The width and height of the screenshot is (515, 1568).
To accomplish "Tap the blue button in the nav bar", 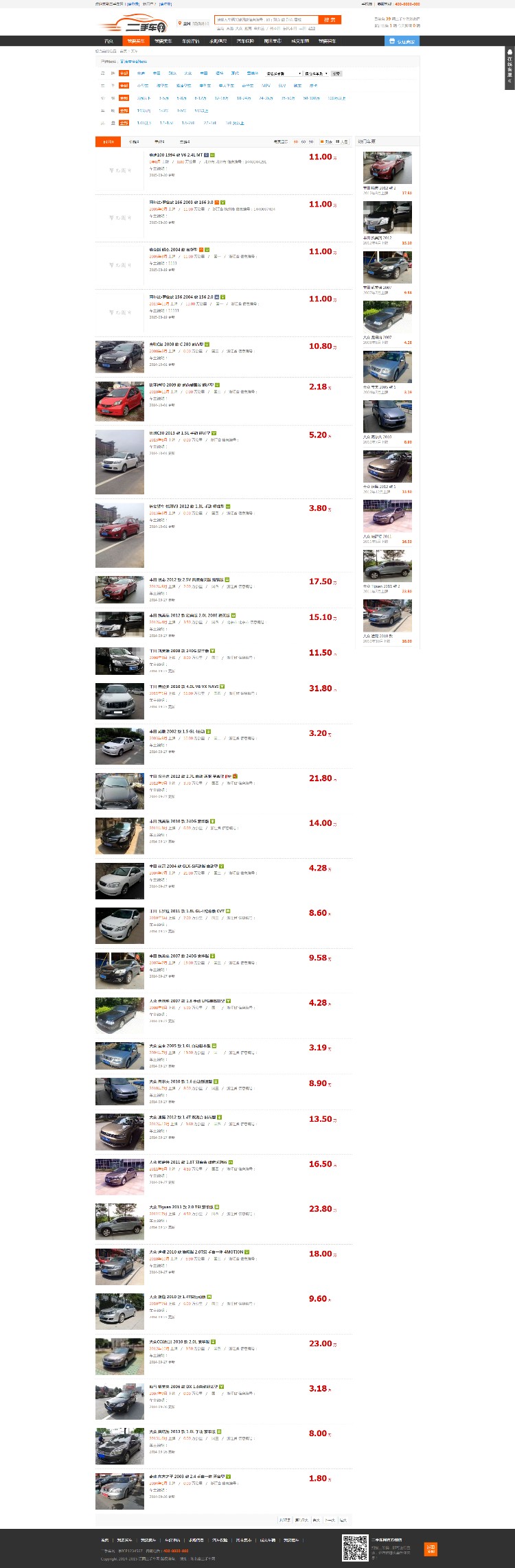I will tap(402, 41).
